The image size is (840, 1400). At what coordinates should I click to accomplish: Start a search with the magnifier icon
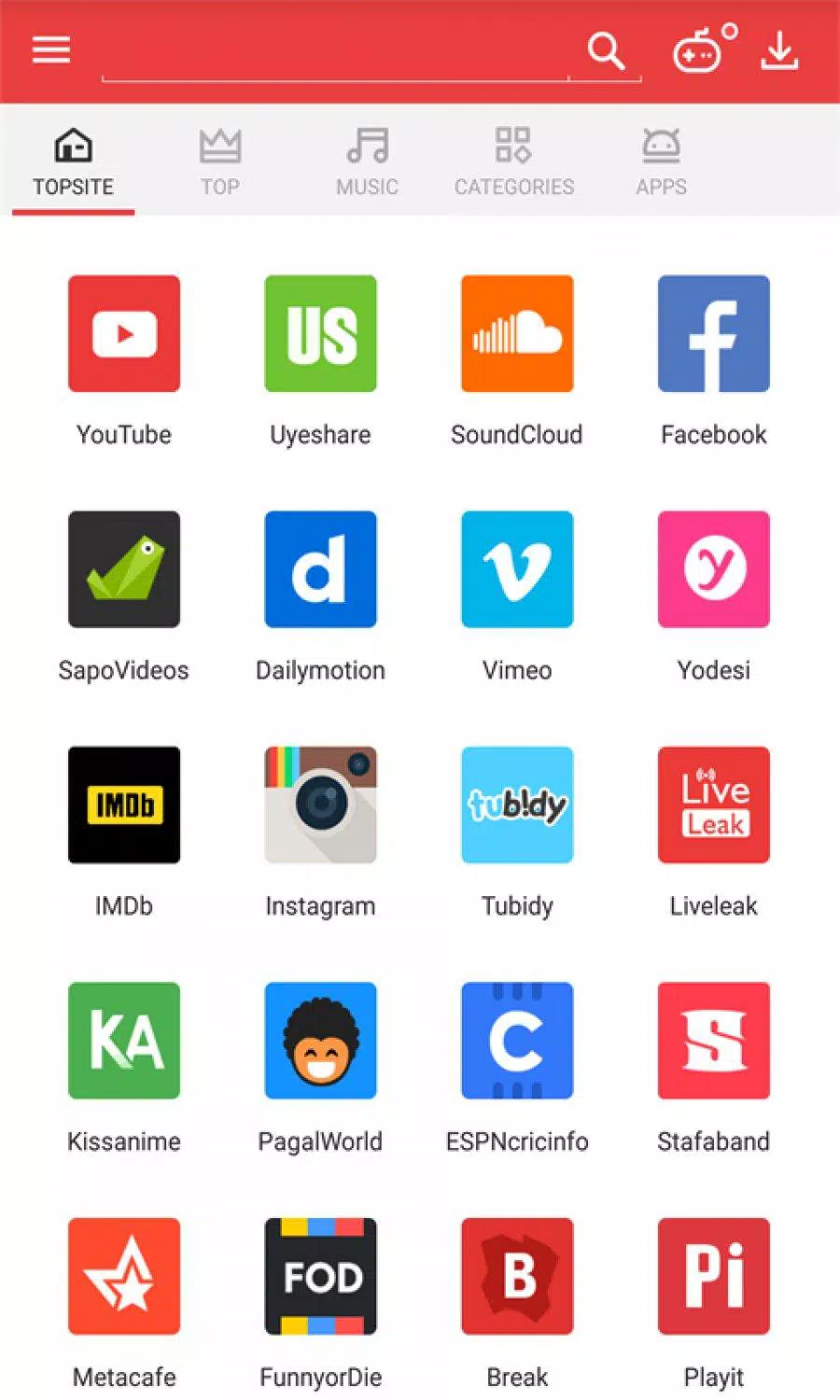coord(605,52)
